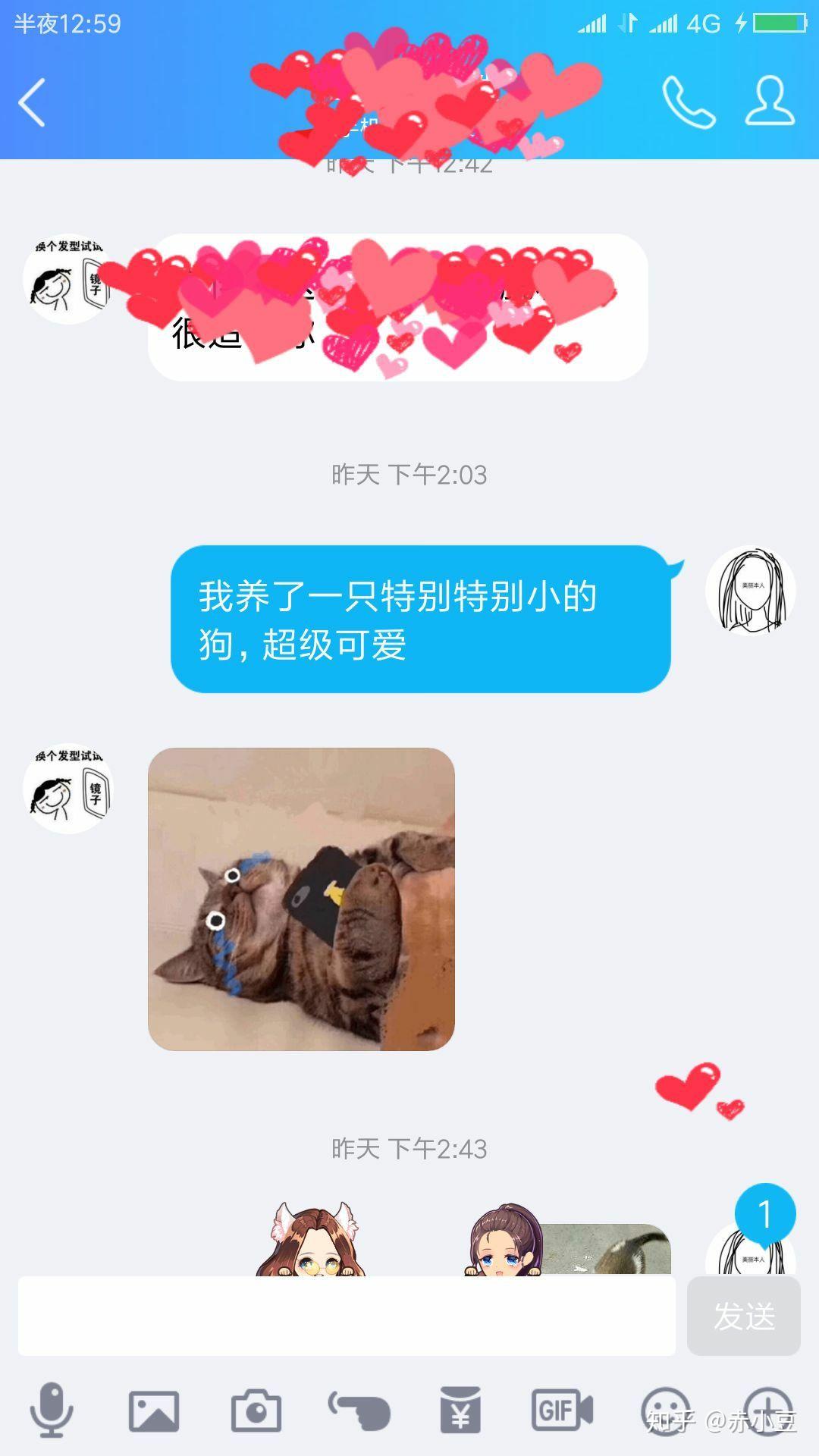Open the contact profile icon

click(770, 101)
